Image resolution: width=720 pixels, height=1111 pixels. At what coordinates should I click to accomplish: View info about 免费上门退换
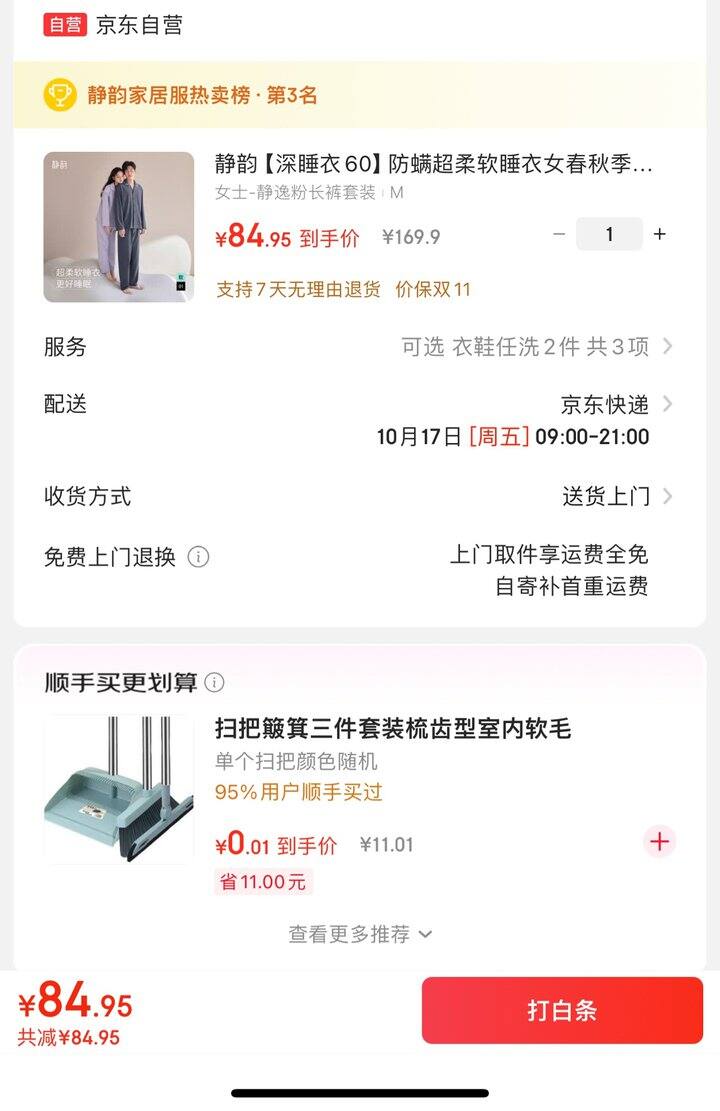199,557
